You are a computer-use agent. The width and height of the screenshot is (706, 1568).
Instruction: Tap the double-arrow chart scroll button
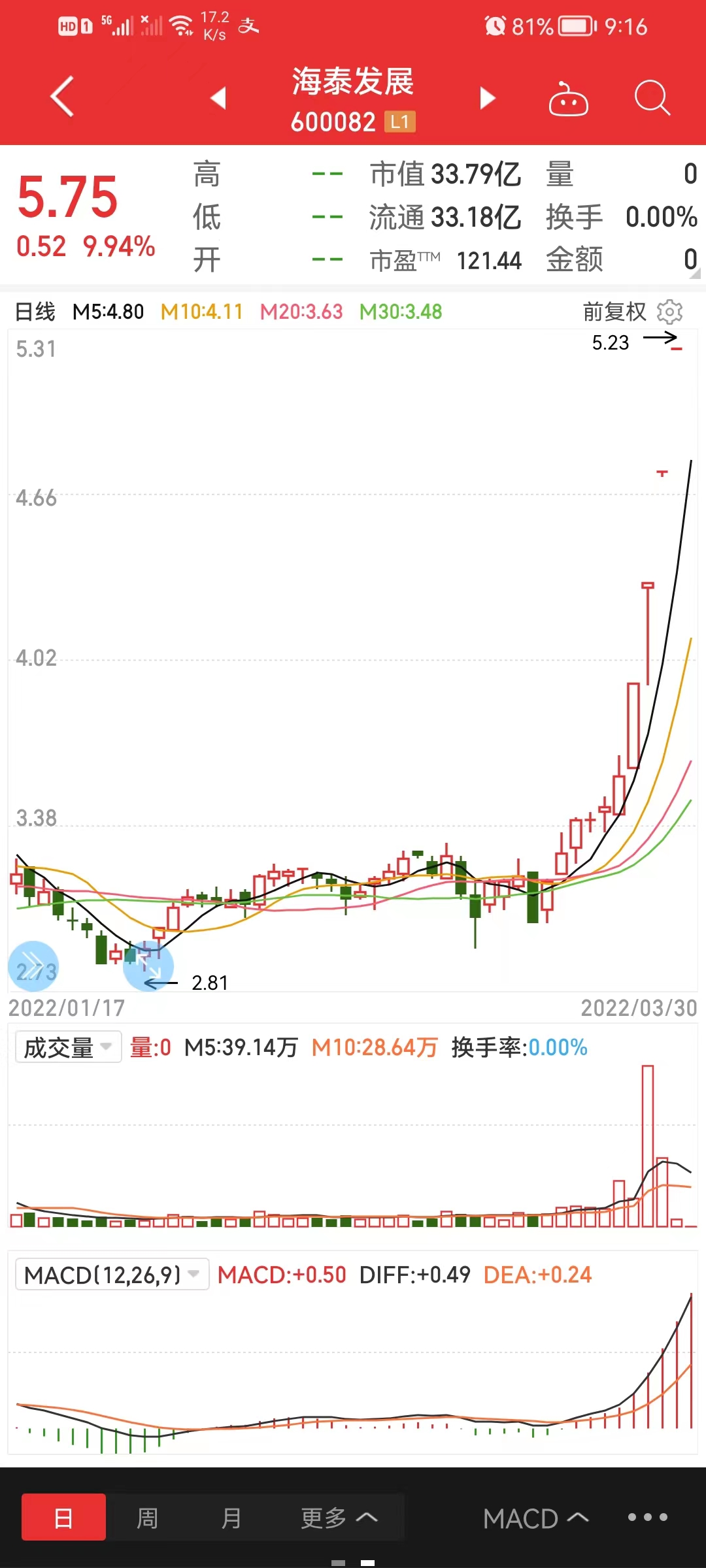pyautogui.click(x=33, y=966)
